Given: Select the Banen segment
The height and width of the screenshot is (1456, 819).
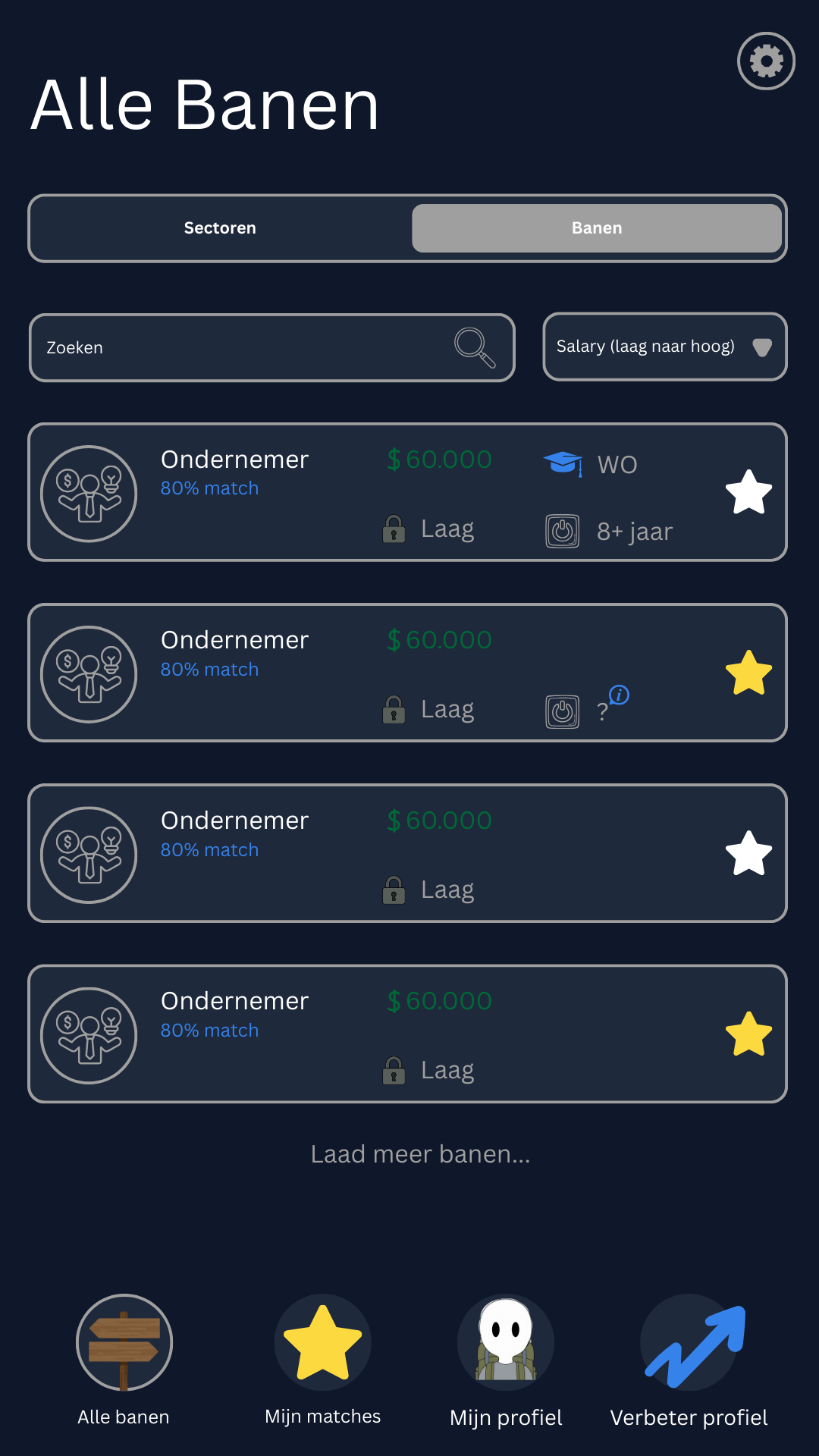Looking at the screenshot, I should (597, 228).
